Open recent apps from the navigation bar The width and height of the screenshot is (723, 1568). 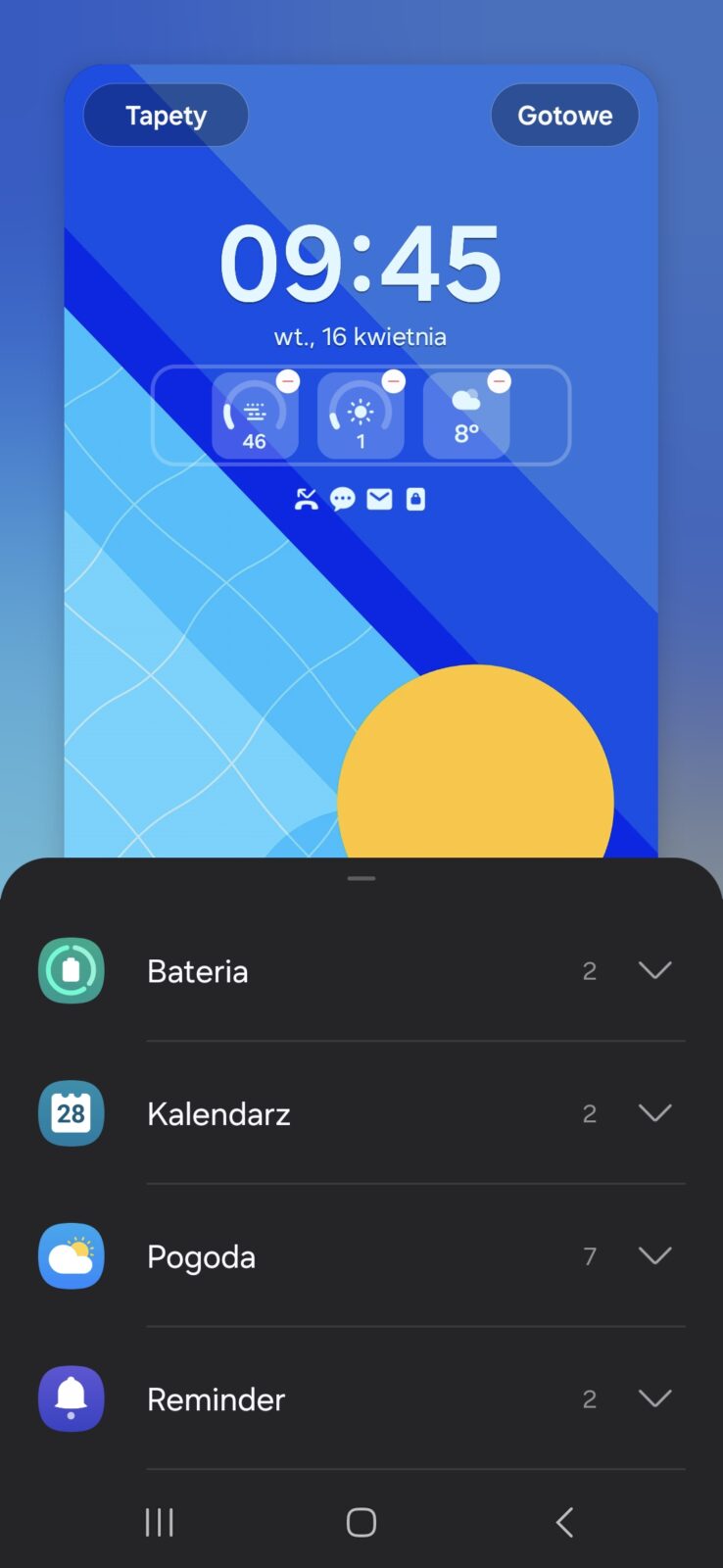[159, 1522]
